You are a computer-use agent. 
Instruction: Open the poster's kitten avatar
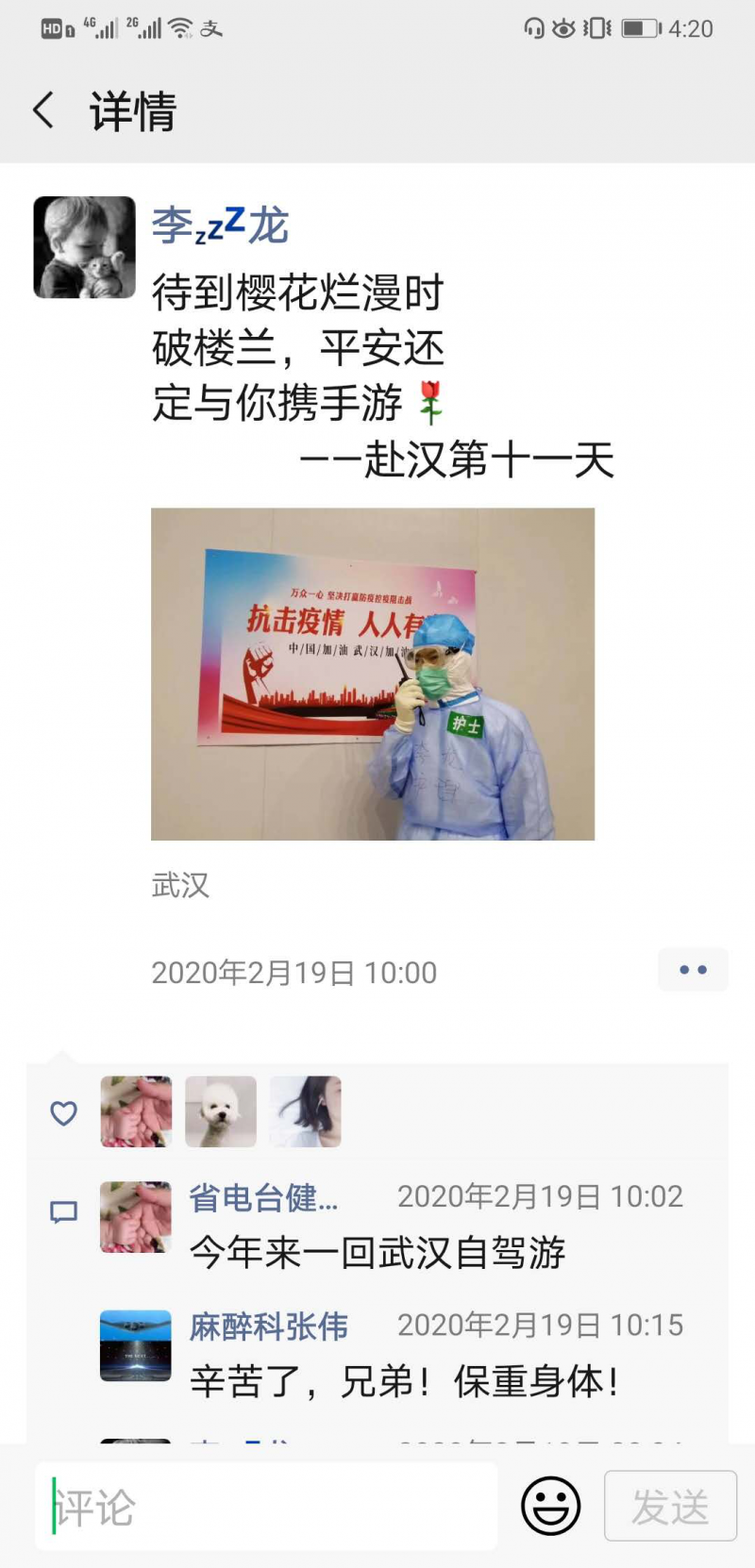84,247
